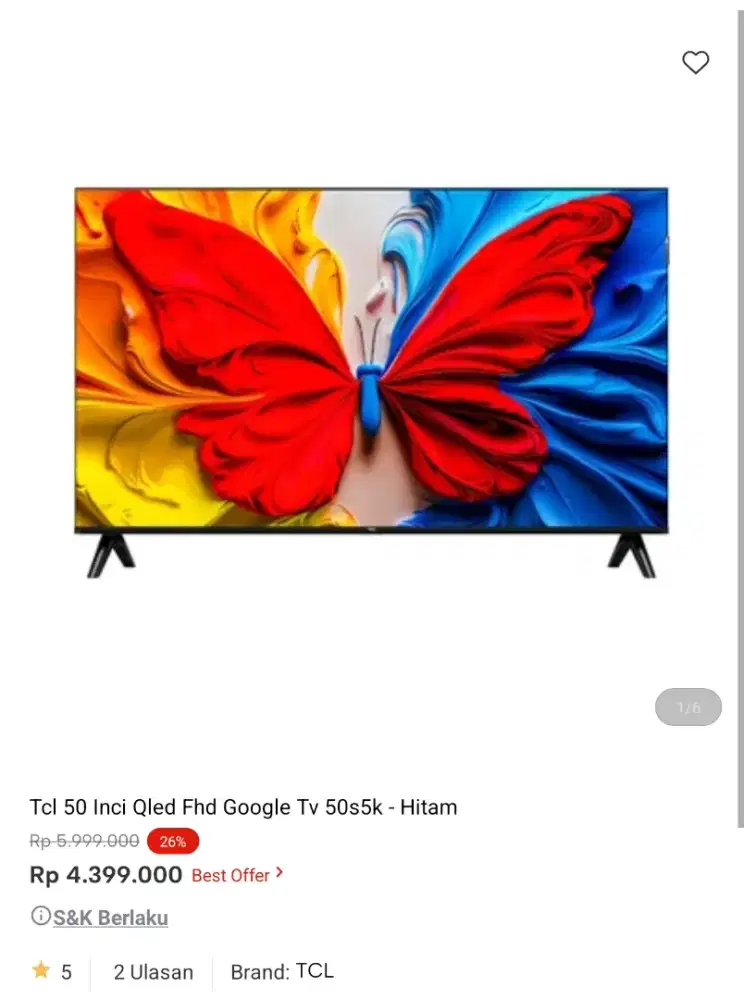Tap the circled-i terms information icon
Viewport: 744px width, 1000px height.
[x=40, y=916]
